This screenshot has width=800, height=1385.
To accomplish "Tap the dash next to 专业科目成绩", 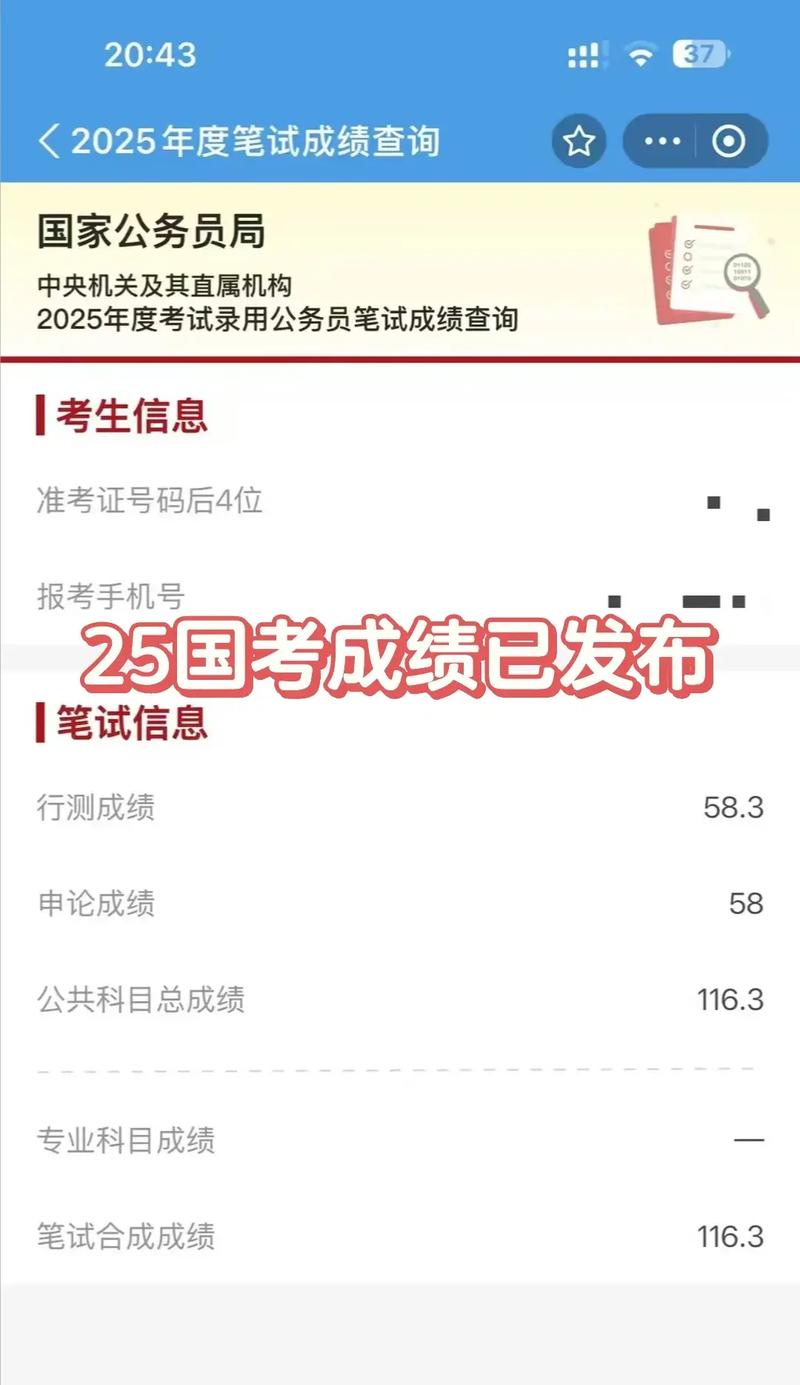I will pyautogui.click(x=745, y=1139).
